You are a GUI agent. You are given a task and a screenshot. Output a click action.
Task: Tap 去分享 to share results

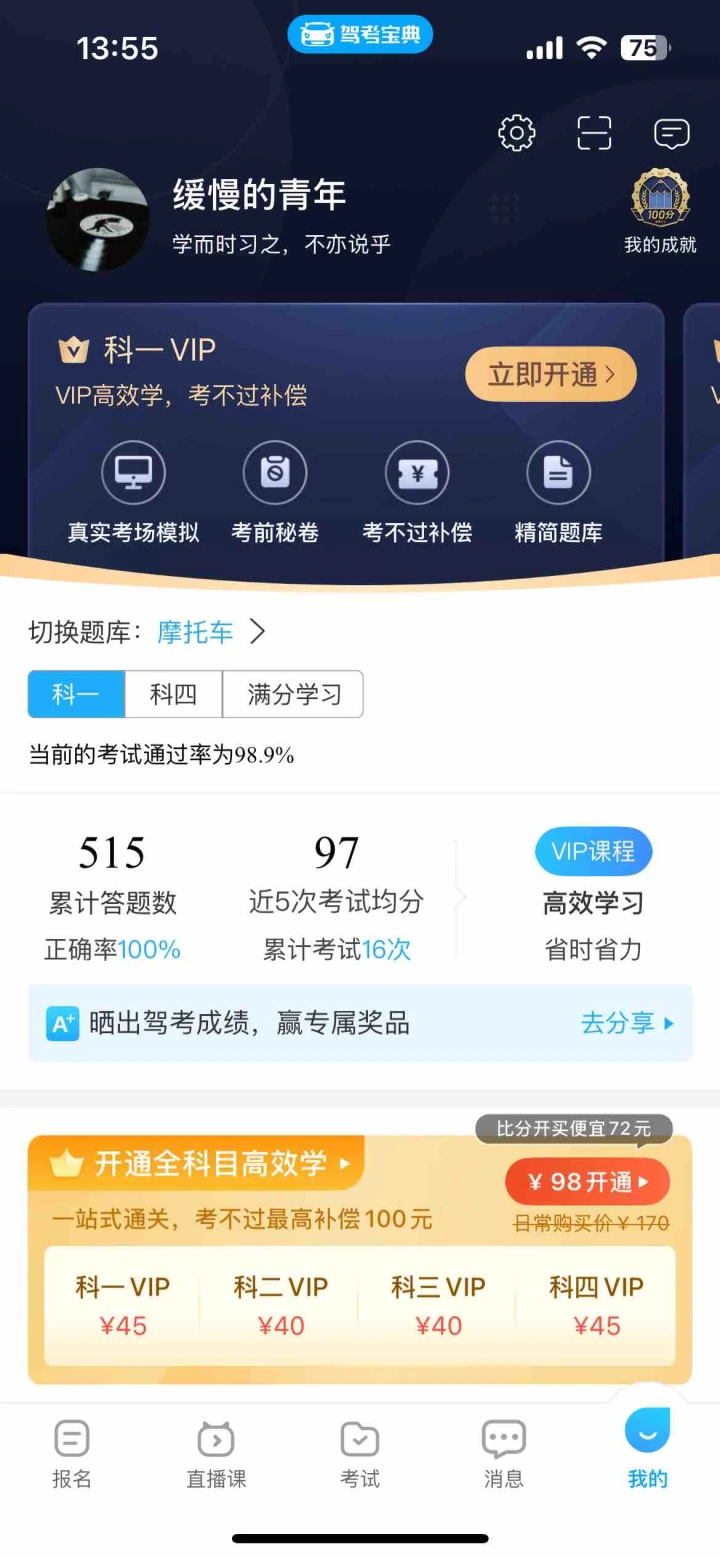627,1023
